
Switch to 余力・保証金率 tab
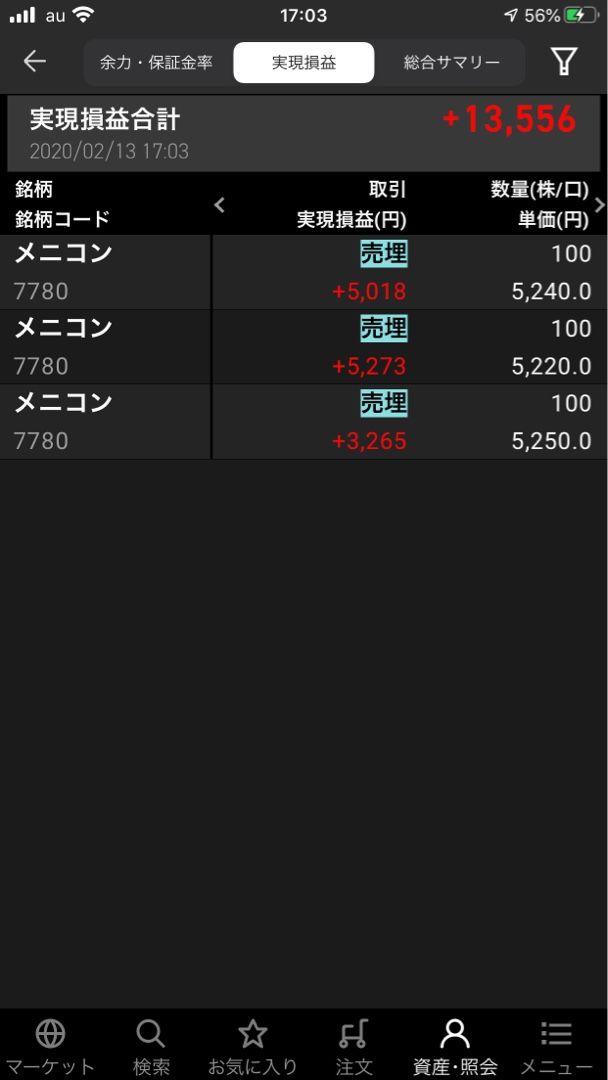(157, 62)
